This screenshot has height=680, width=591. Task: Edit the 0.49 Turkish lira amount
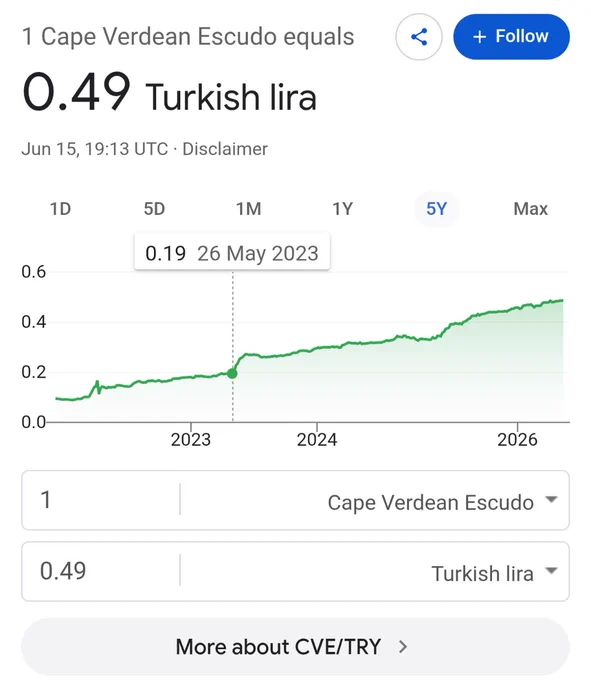coord(101,571)
